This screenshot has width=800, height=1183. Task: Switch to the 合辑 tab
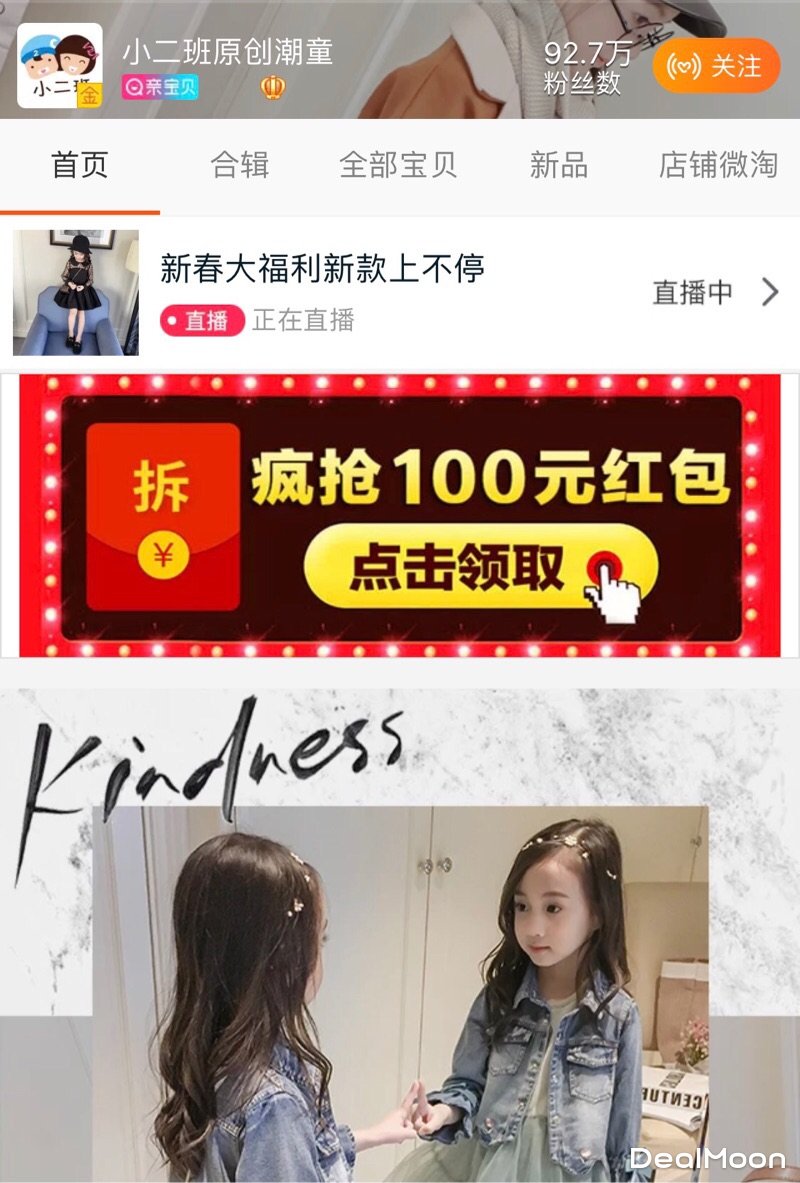coord(240,165)
